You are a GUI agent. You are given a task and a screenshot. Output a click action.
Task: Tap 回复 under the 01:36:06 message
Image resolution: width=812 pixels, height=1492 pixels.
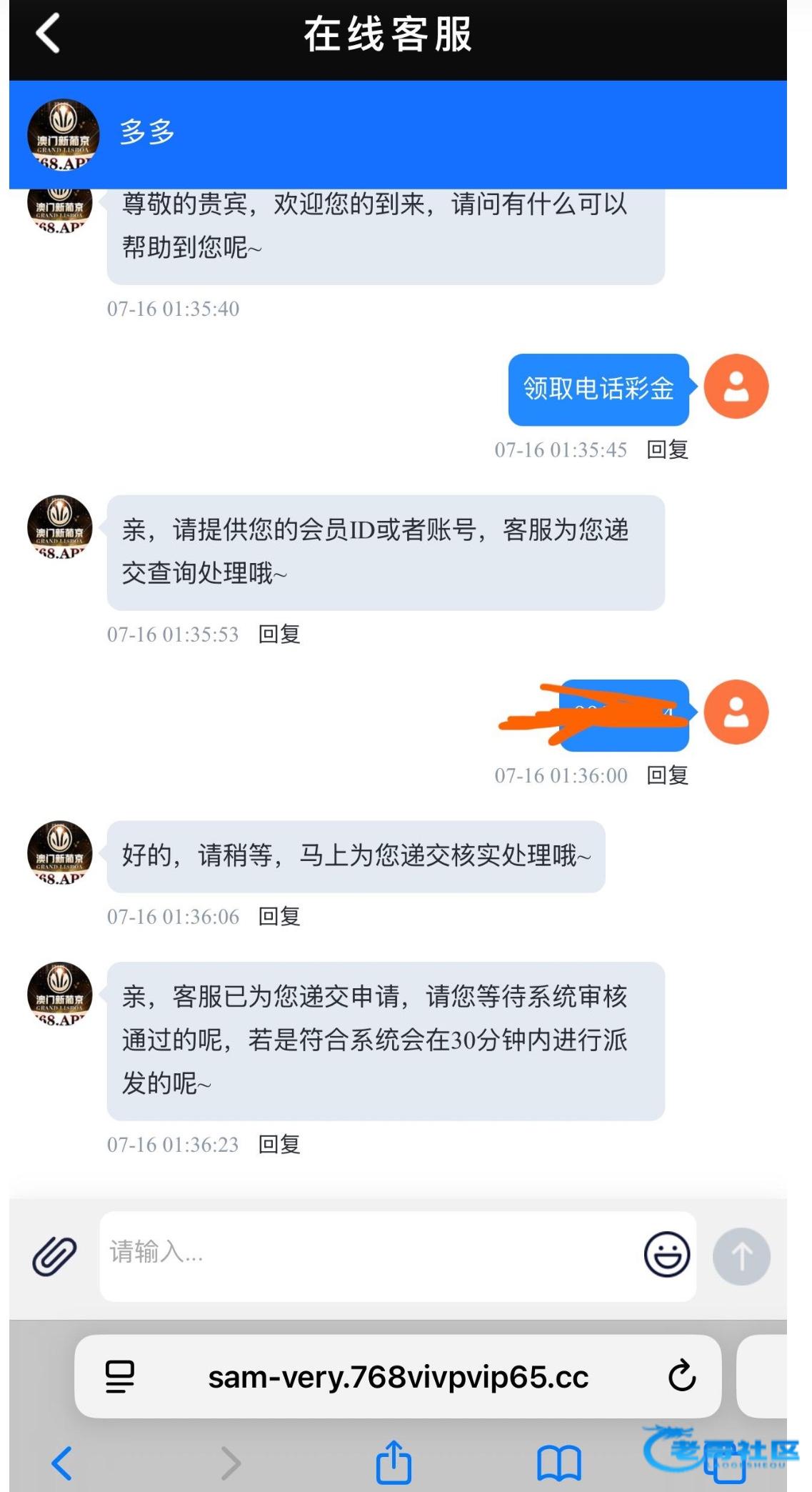tap(279, 916)
